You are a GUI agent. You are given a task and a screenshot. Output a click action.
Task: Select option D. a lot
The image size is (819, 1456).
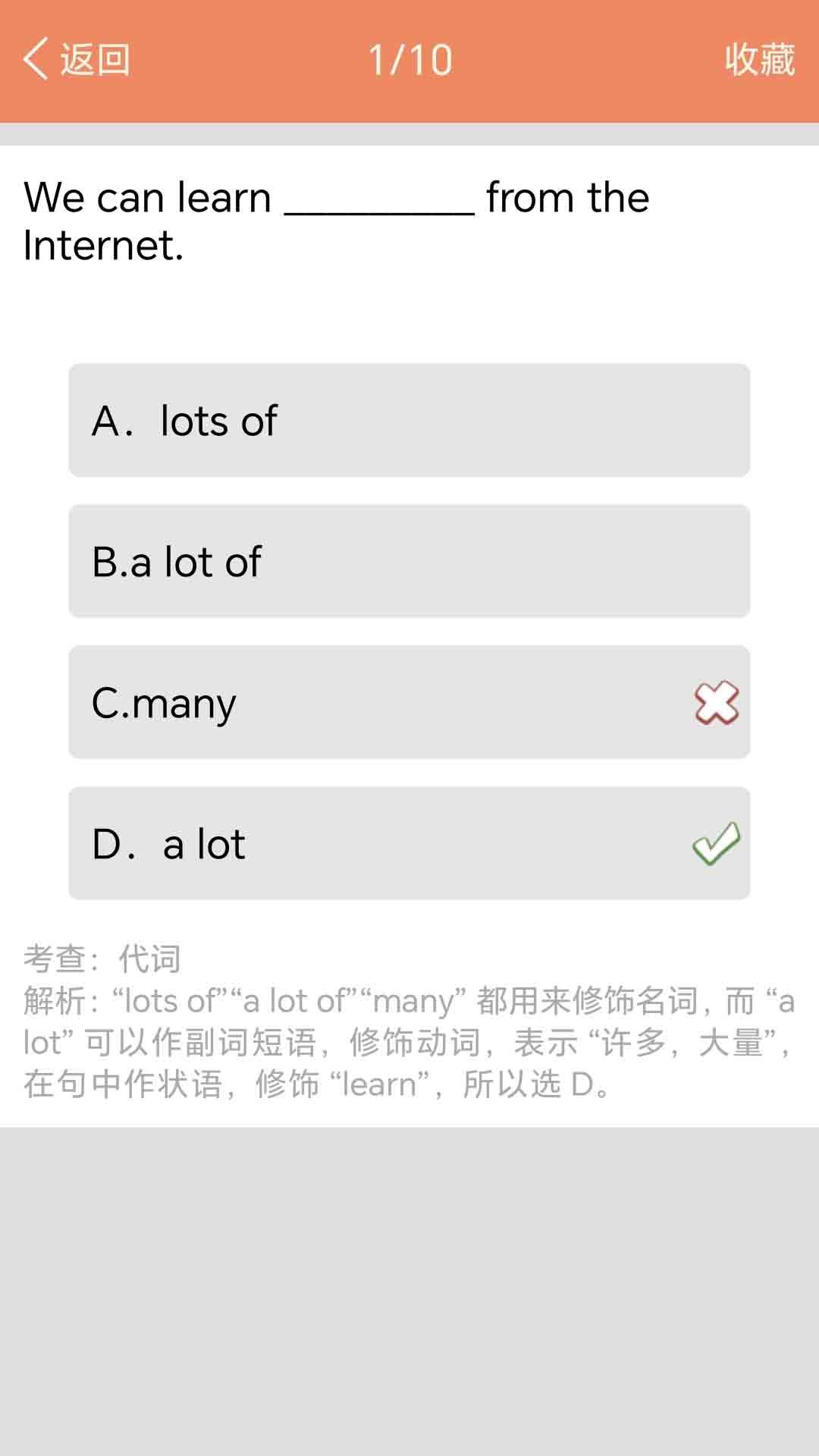(409, 843)
